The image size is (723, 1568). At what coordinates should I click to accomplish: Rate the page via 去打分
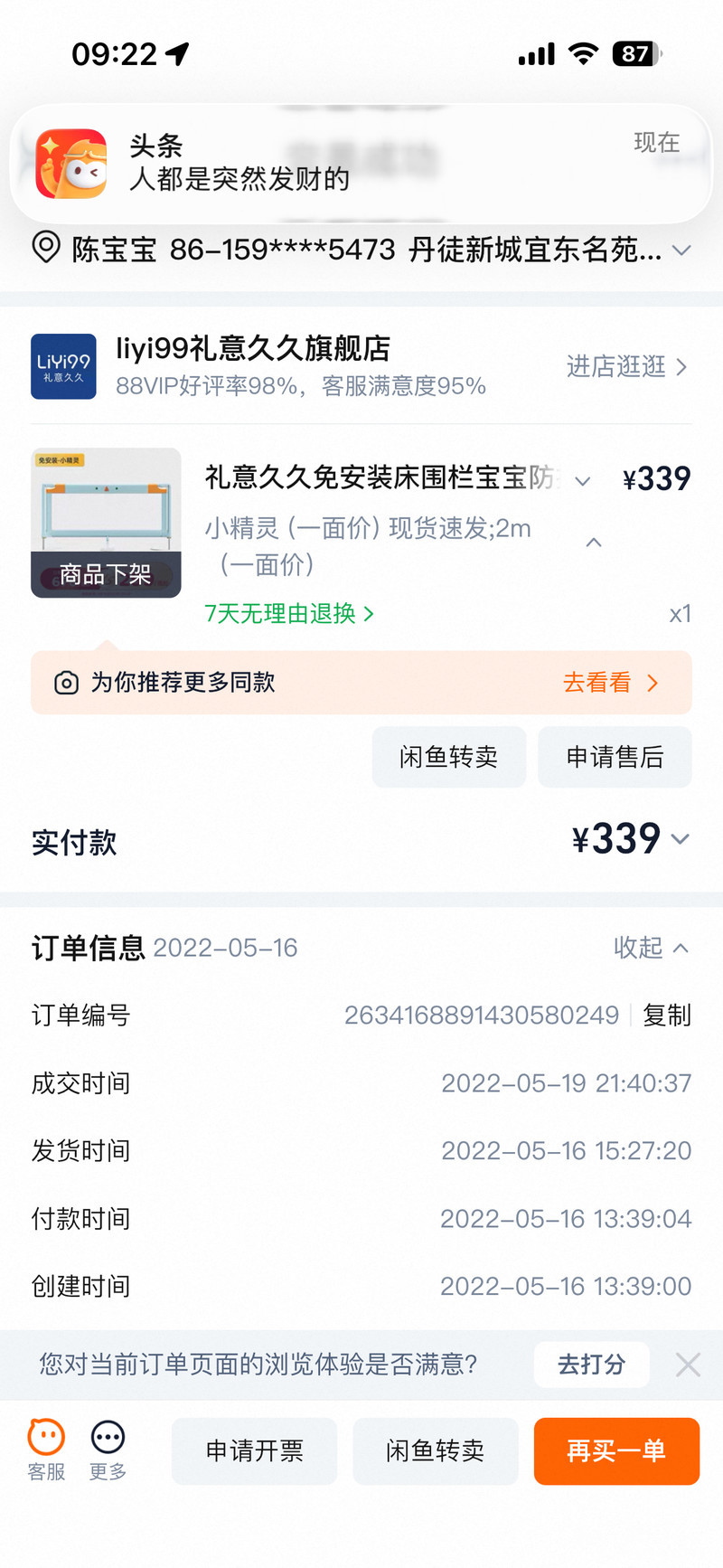coord(591,1364)
